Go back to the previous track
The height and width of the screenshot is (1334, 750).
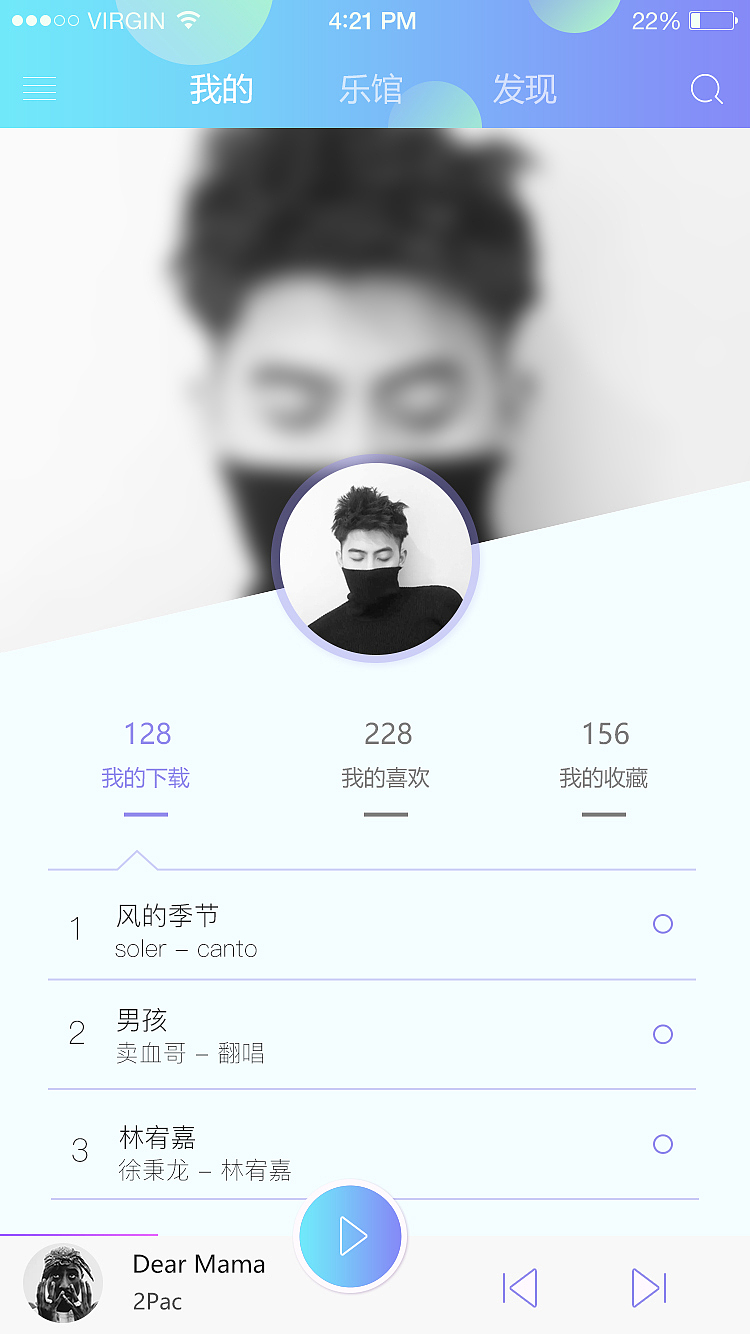click(519, 1289)
